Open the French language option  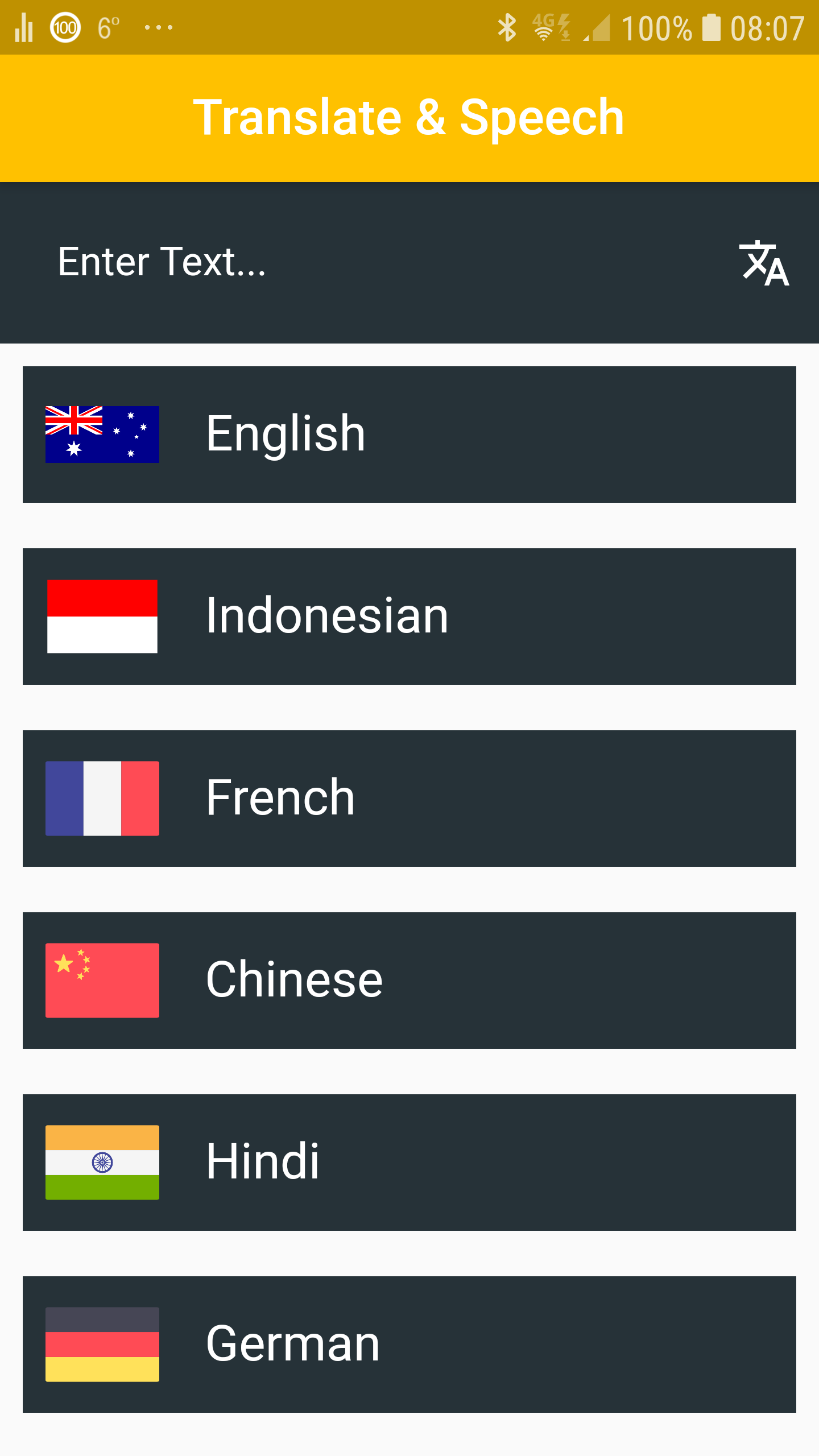pos(409,799)
